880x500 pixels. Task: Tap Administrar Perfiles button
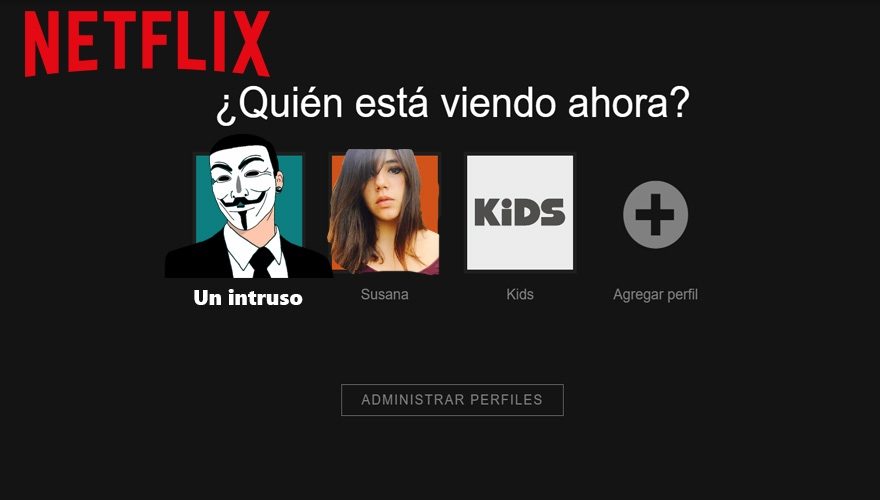pyautogui.click(x=452, y=400)
